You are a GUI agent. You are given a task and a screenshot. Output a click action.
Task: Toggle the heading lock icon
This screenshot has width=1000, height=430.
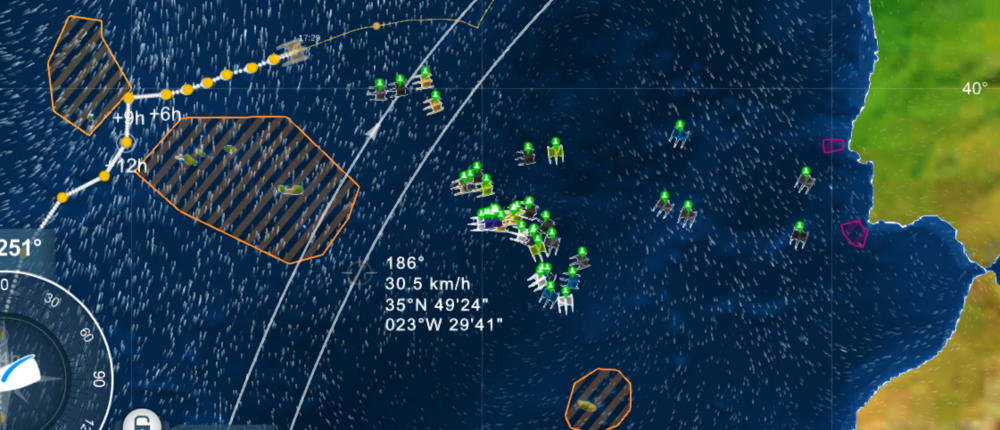142,421
